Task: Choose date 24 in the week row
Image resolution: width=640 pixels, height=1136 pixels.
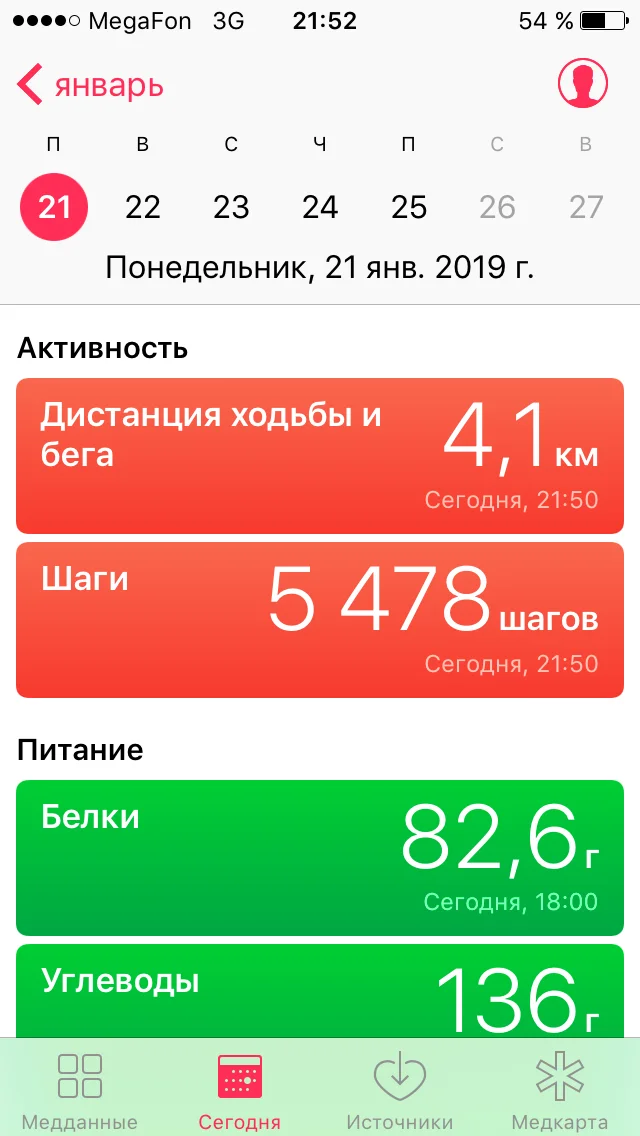Action: click(320, 207)
